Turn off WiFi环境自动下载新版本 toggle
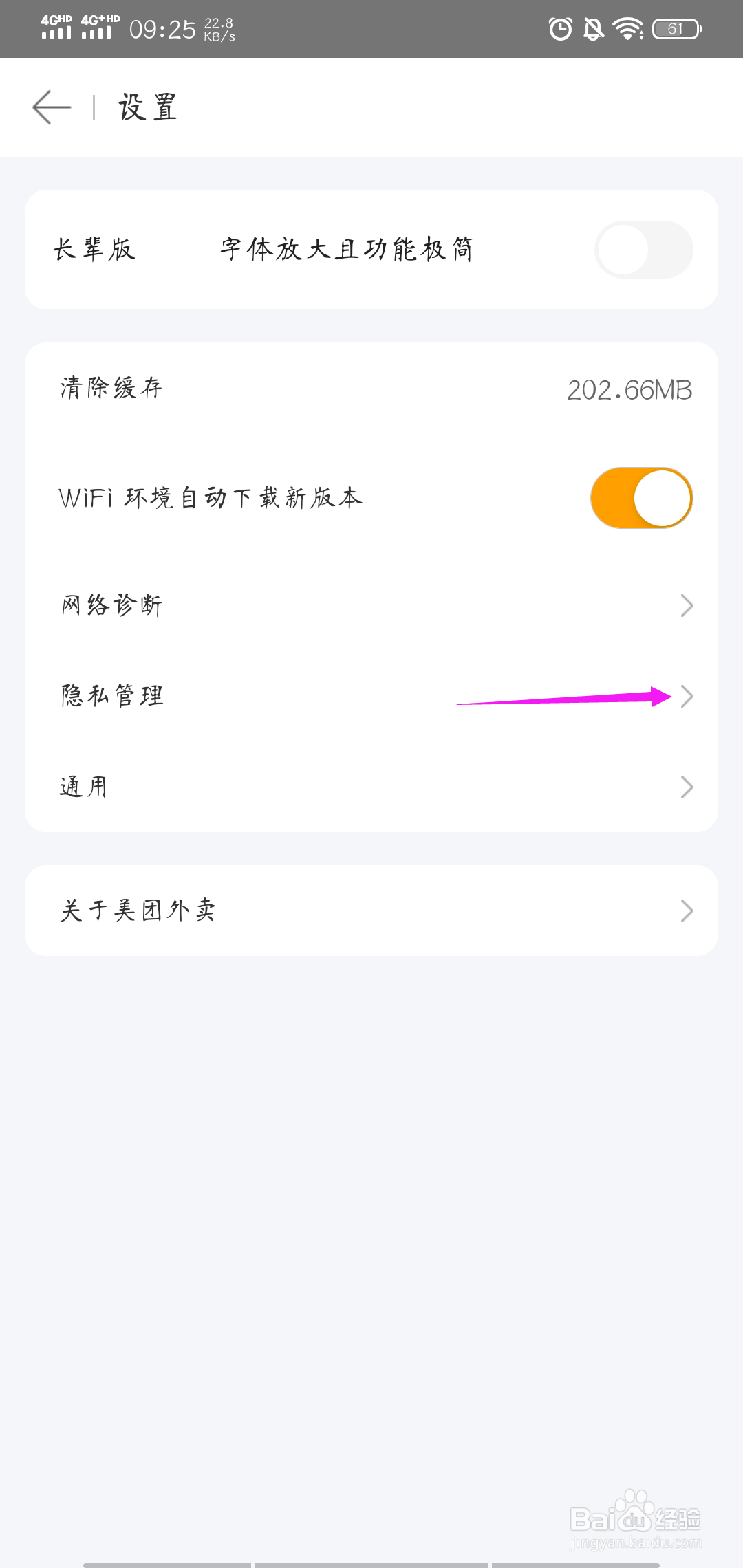 click(x=641, y=498)
